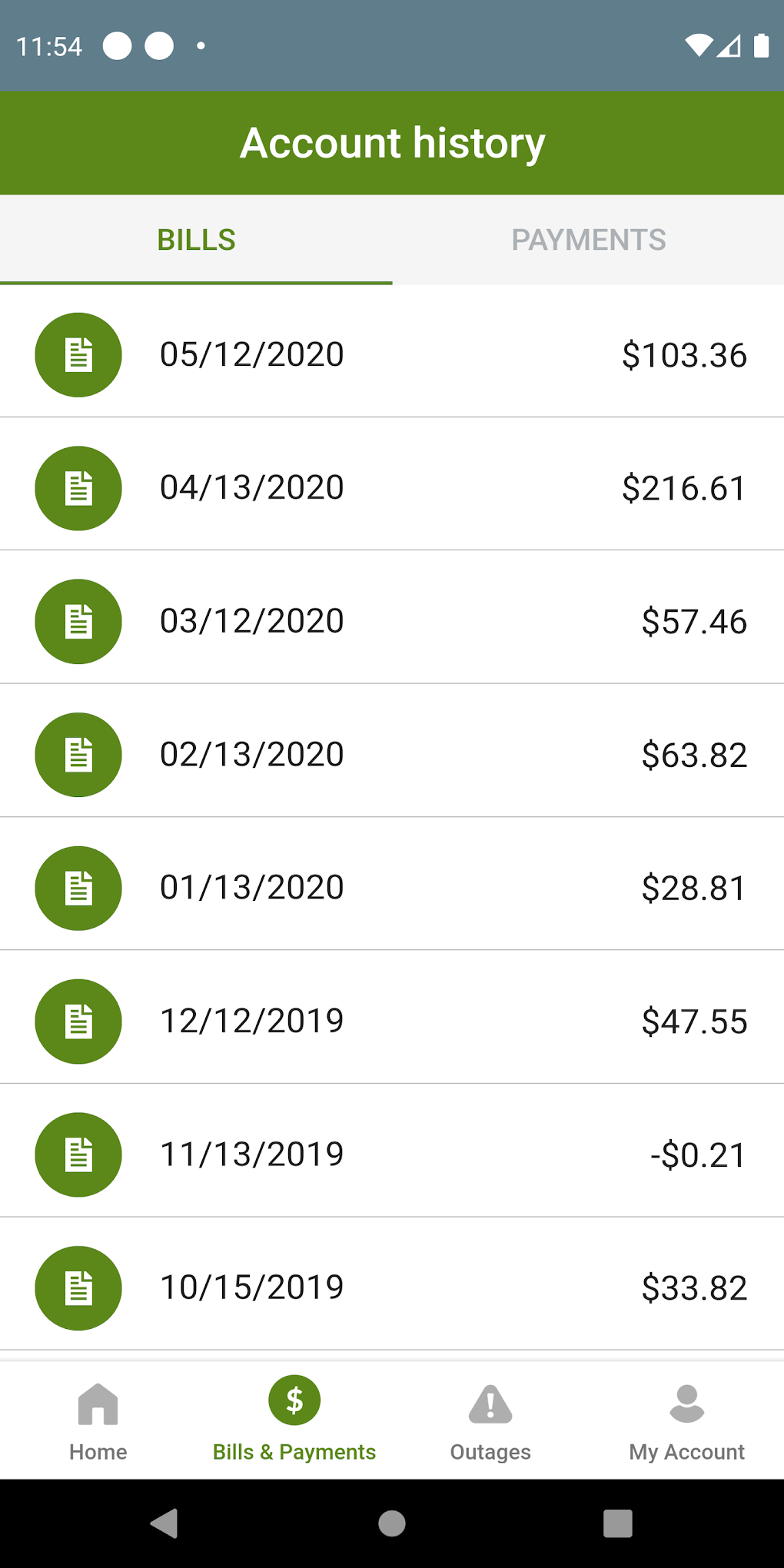Open the bill dated 03/12/2020
This screenshot has height=1568, width=784.
[392, 621]
